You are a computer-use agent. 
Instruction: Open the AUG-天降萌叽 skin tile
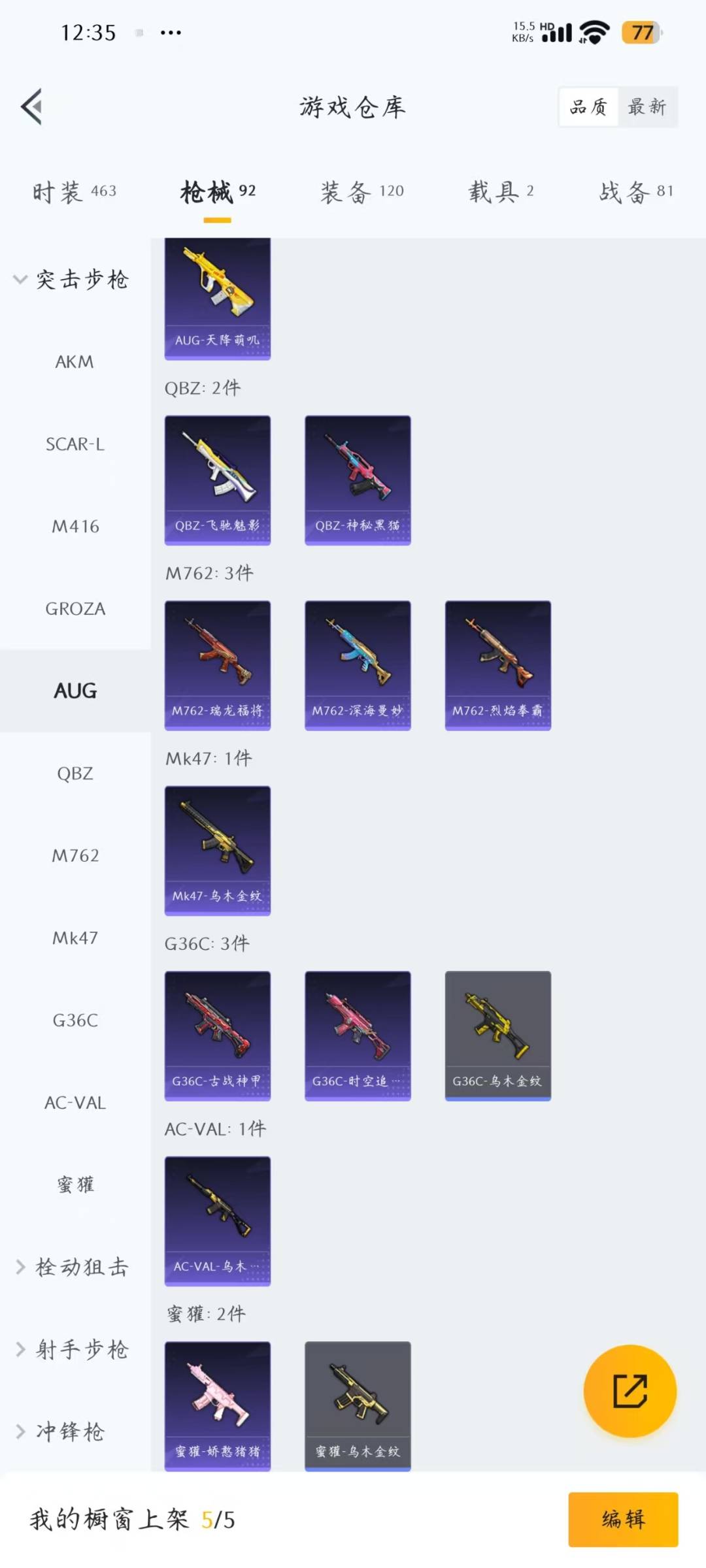click(x=218, y=299)
